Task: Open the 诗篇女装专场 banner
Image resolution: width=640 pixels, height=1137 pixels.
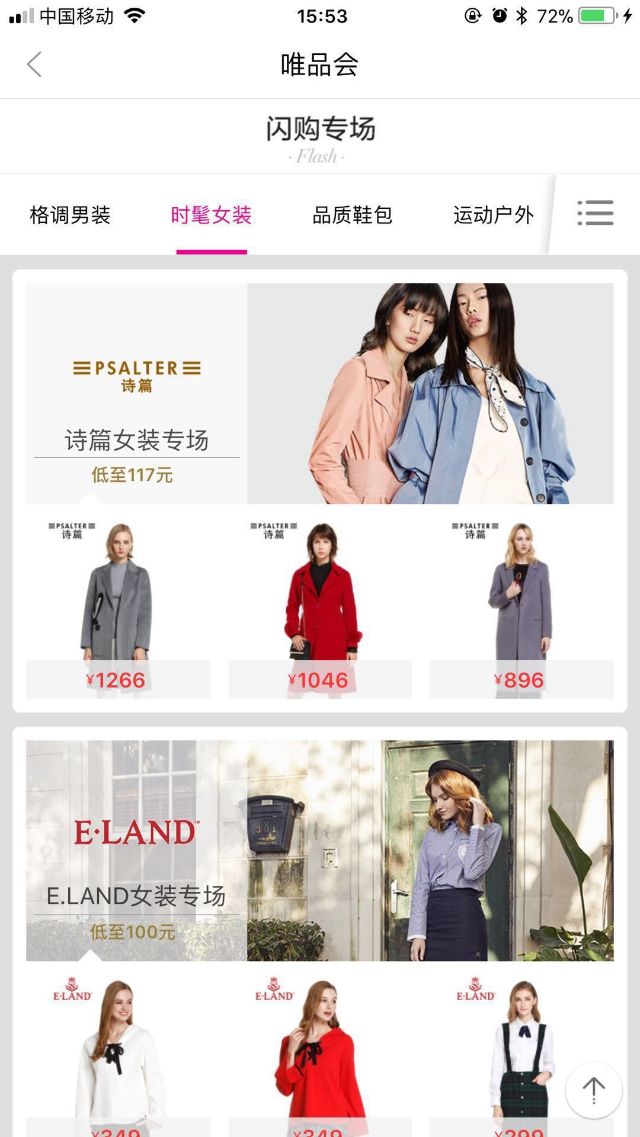Action: [320, 393]
